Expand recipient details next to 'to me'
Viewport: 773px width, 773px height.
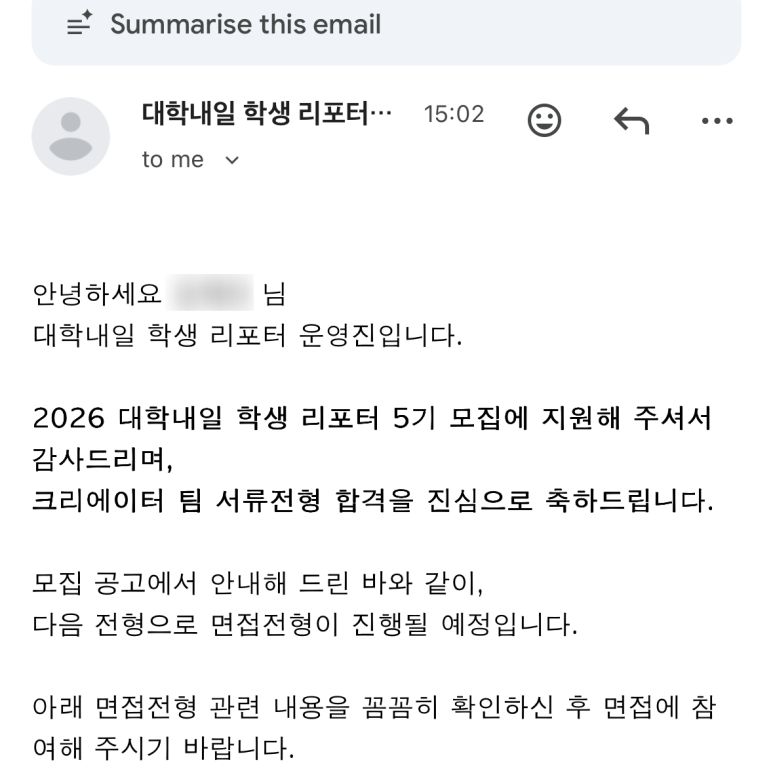point(232,160)
